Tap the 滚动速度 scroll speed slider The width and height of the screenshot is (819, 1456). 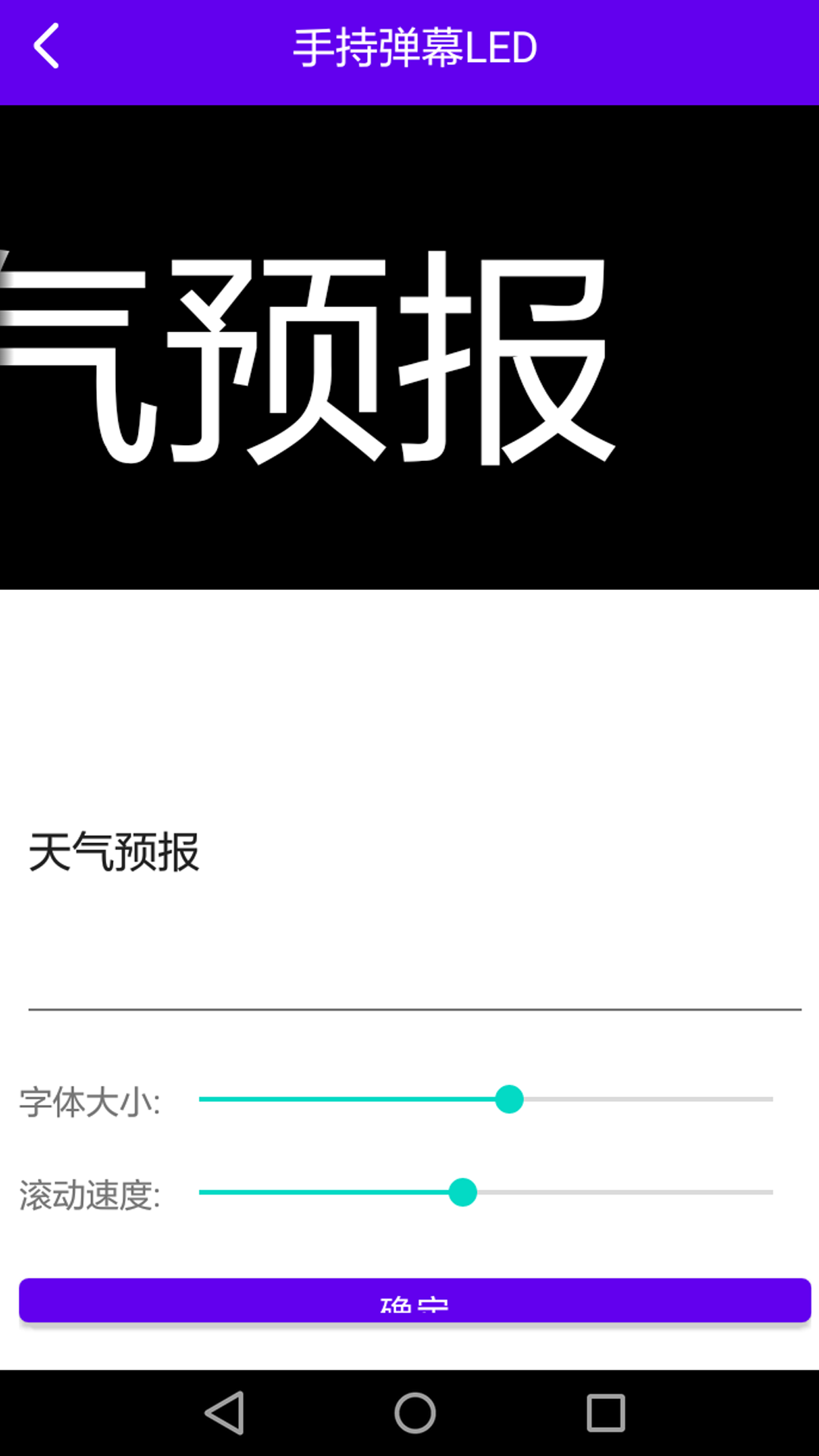tap(485, 1193)
